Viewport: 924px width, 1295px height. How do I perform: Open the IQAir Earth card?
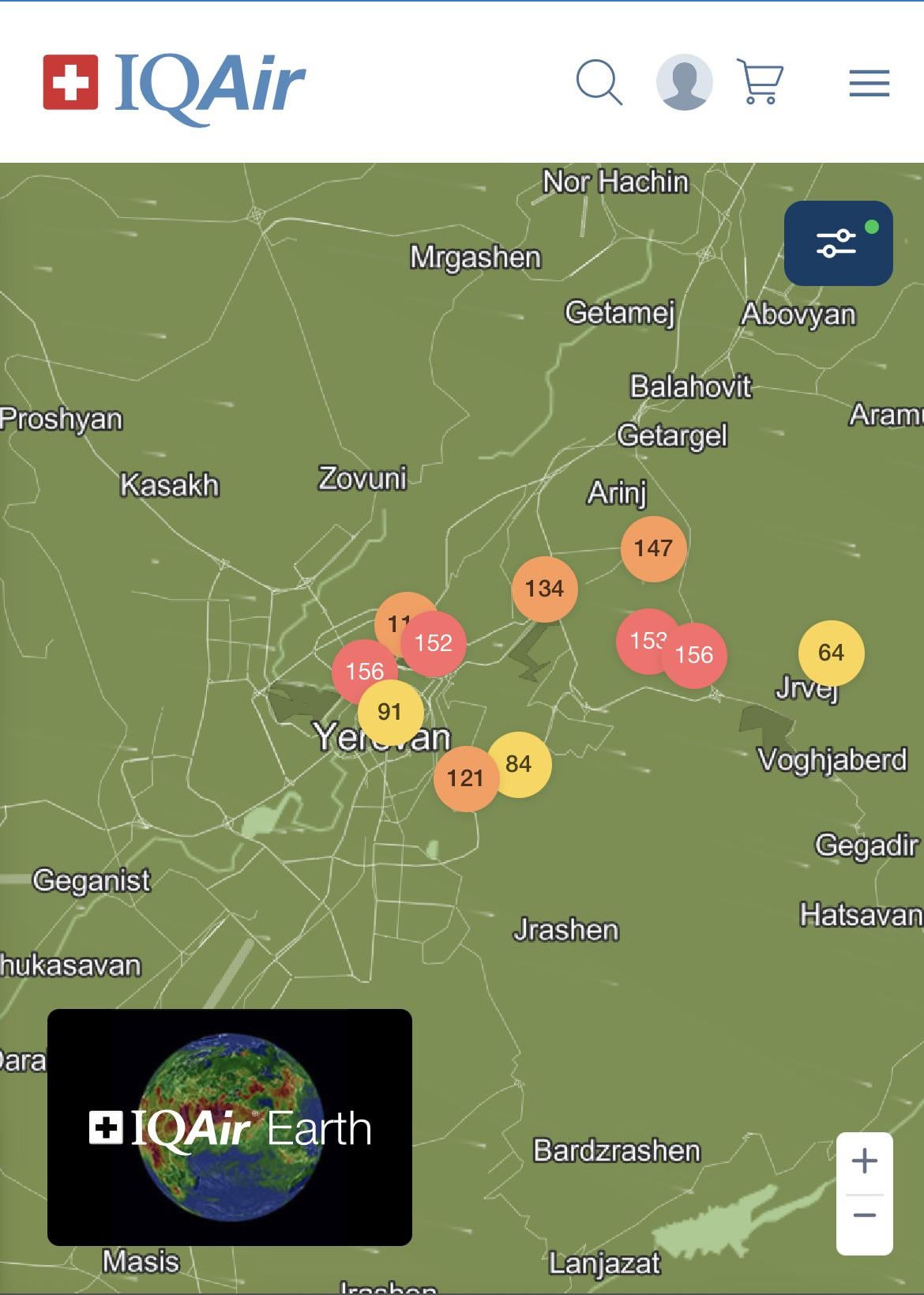(x=230, y=1127)
